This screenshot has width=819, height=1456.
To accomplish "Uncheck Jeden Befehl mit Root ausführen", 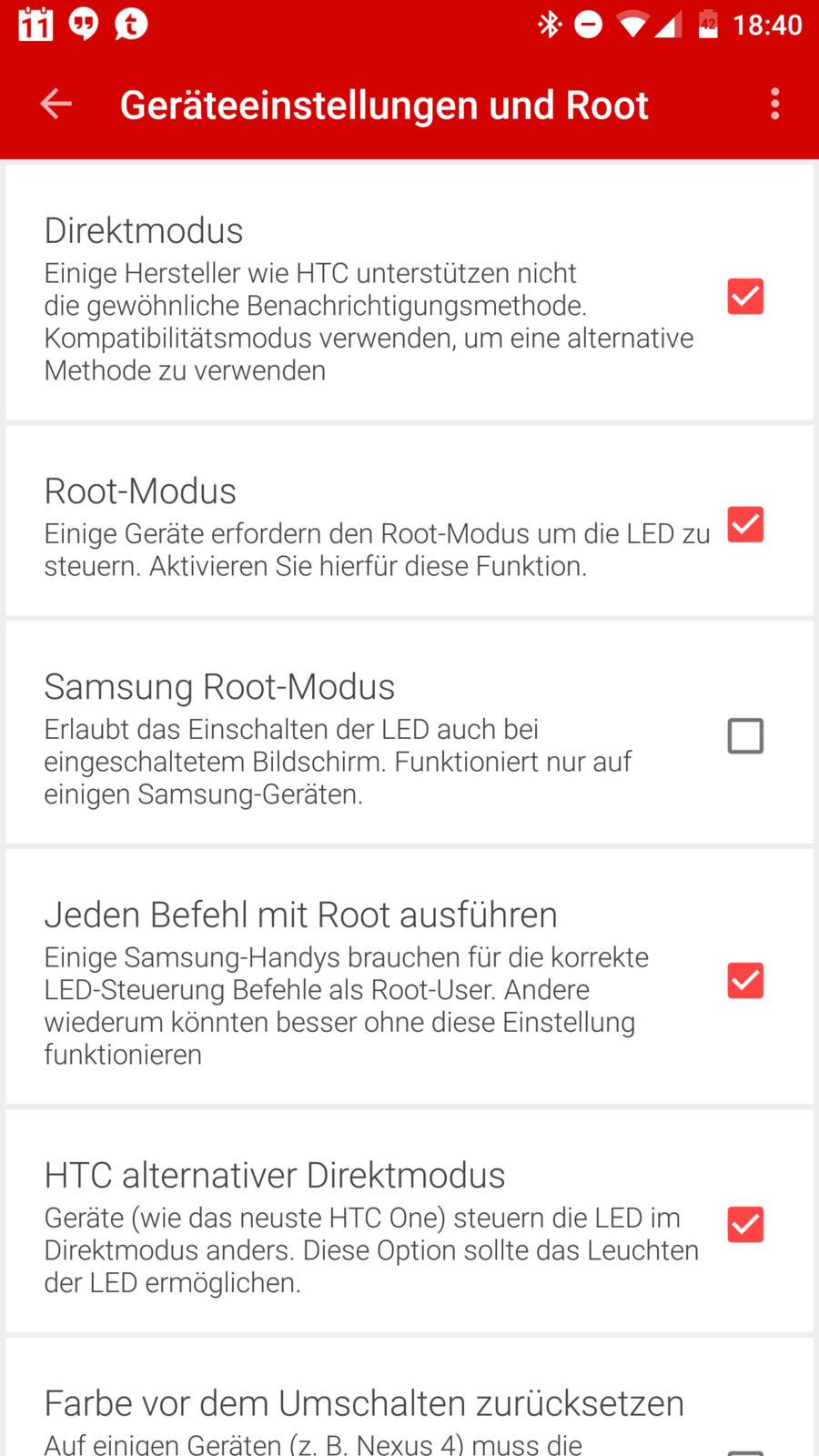I will click(x=745, y=981).
